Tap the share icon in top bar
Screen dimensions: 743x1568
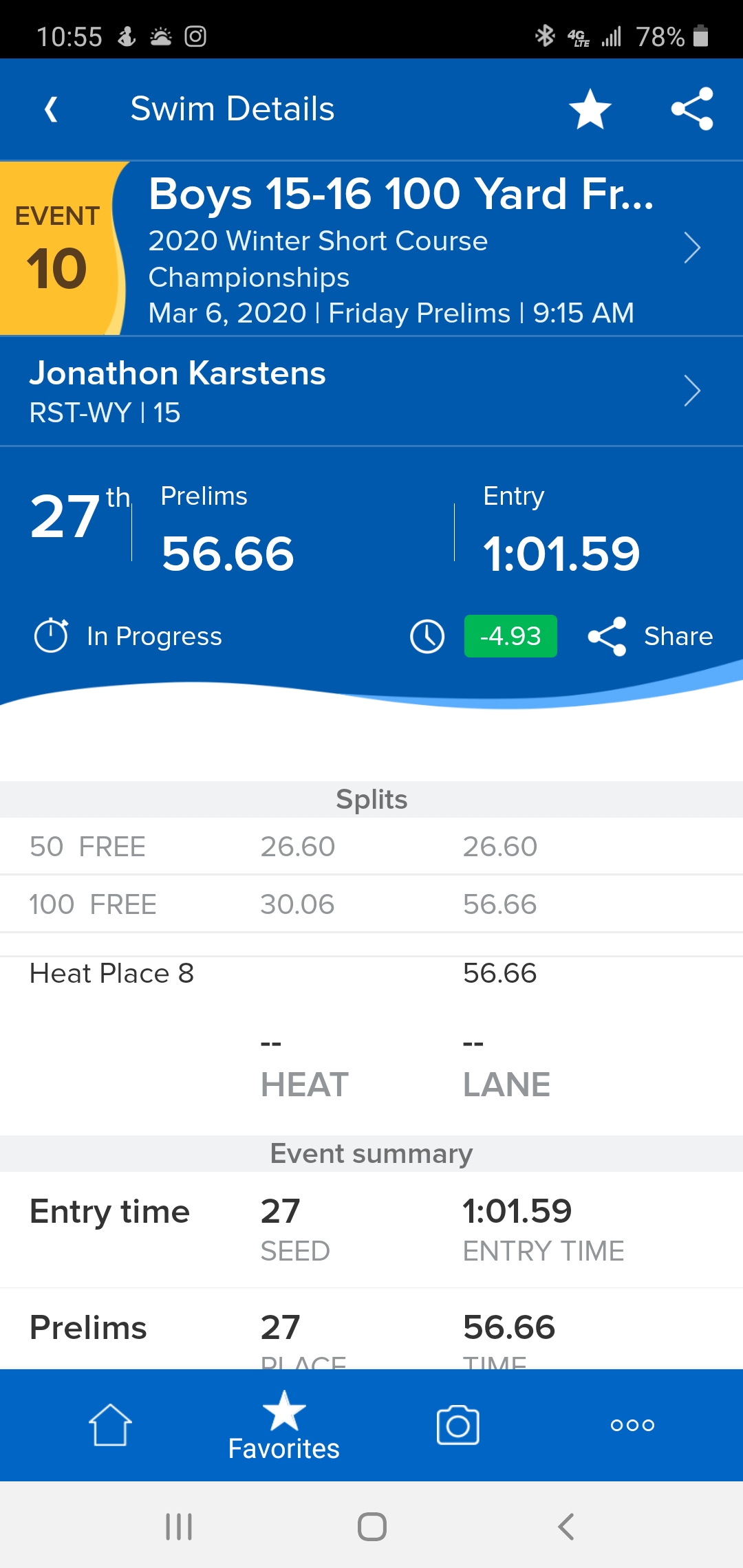692,109
